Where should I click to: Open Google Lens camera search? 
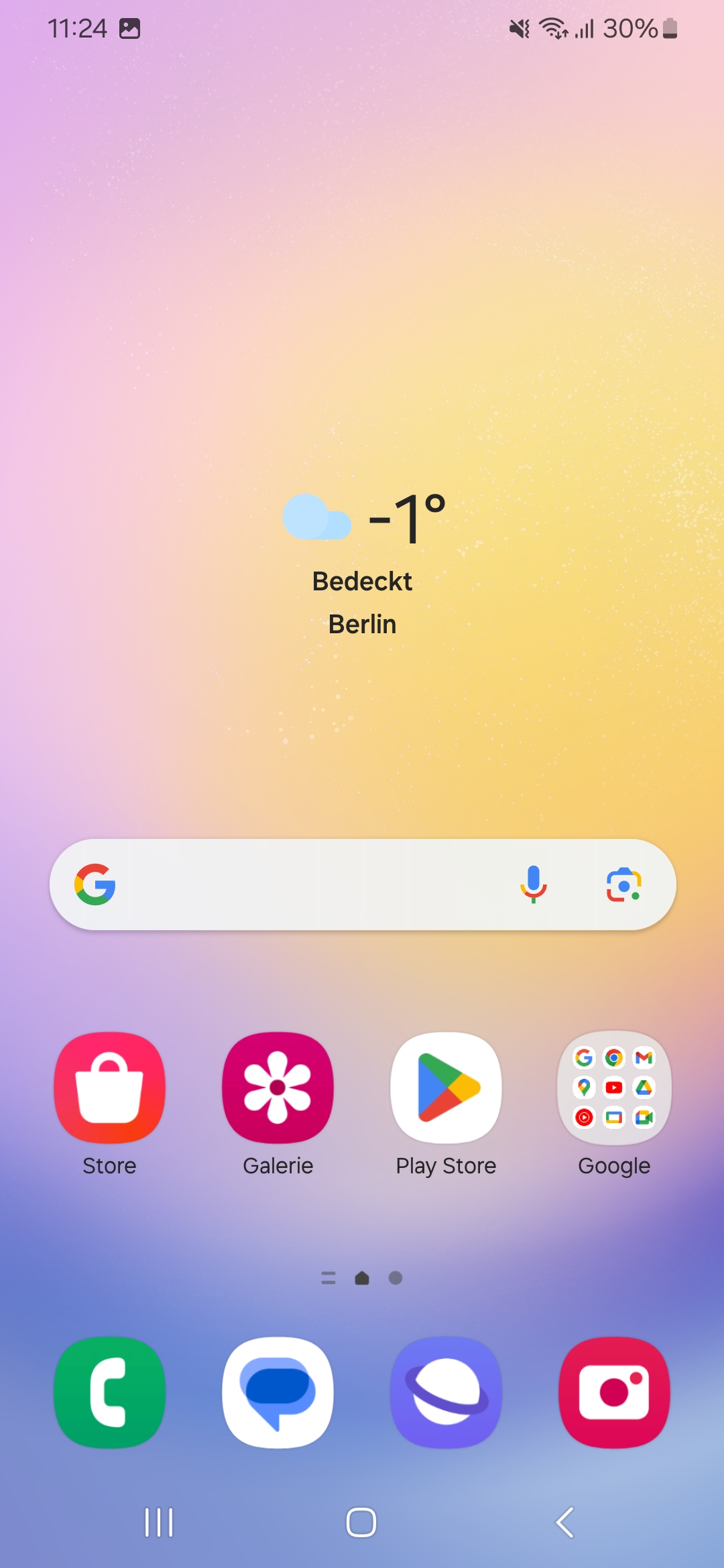[624, 885]
